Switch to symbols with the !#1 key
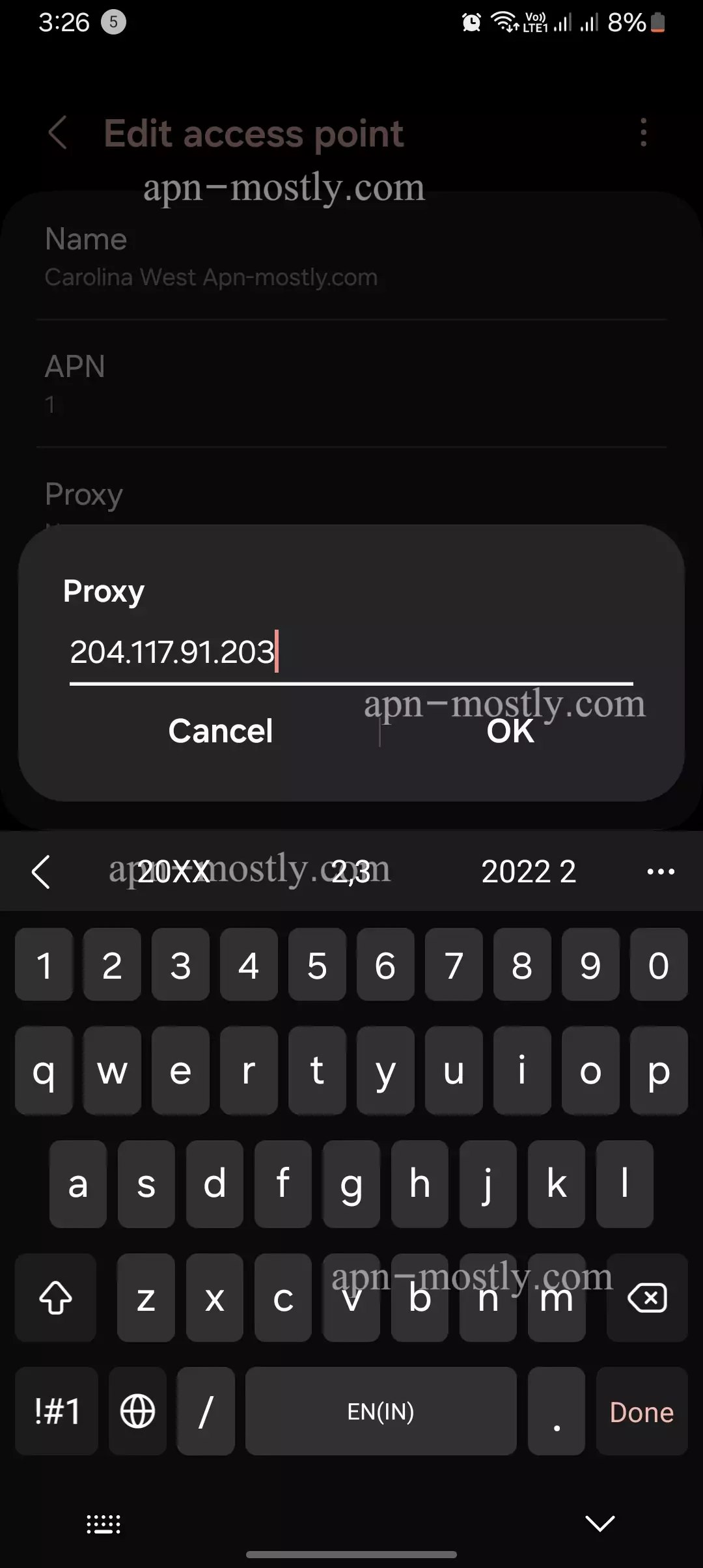Screen dimensions: 703x1568 click(57, 1412)
